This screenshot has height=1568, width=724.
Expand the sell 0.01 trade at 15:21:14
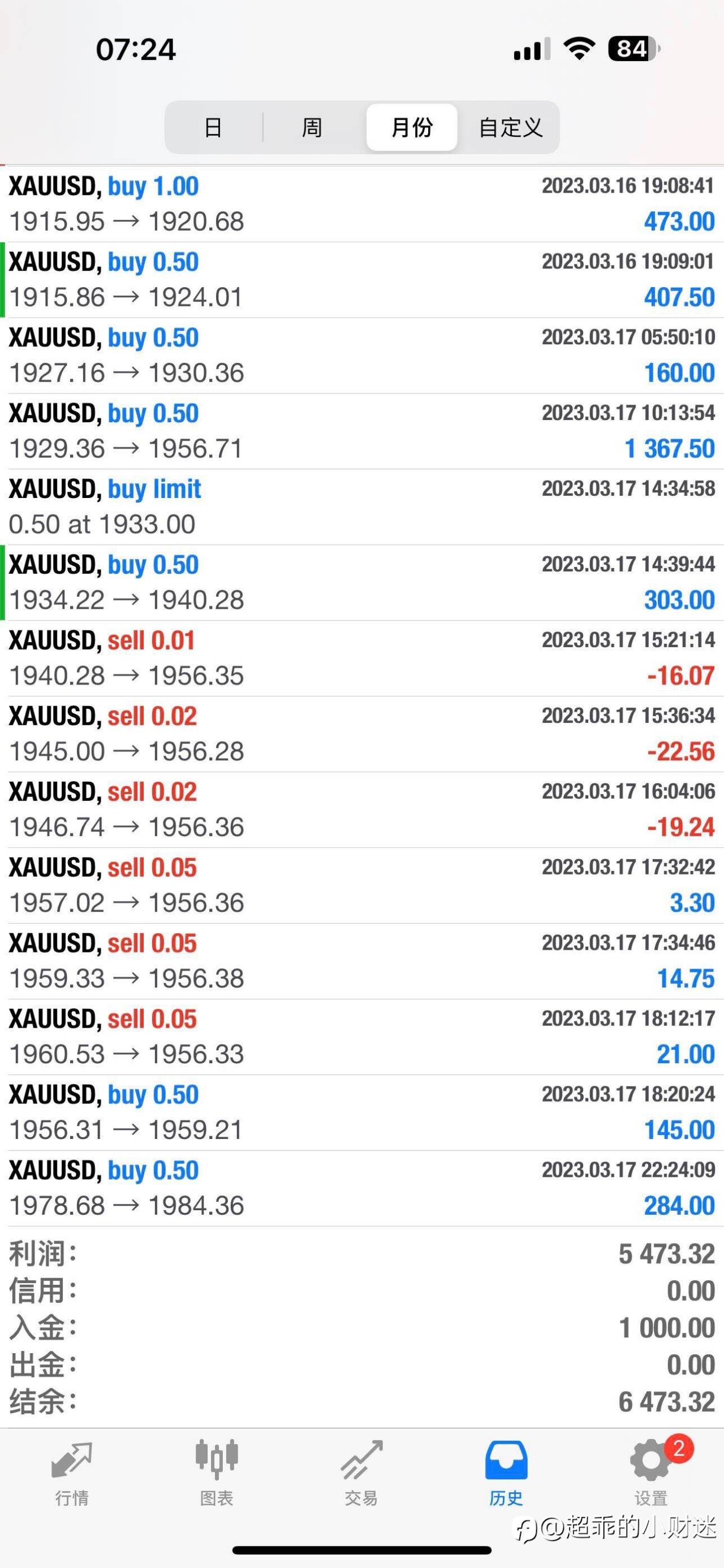coord(361,658)
